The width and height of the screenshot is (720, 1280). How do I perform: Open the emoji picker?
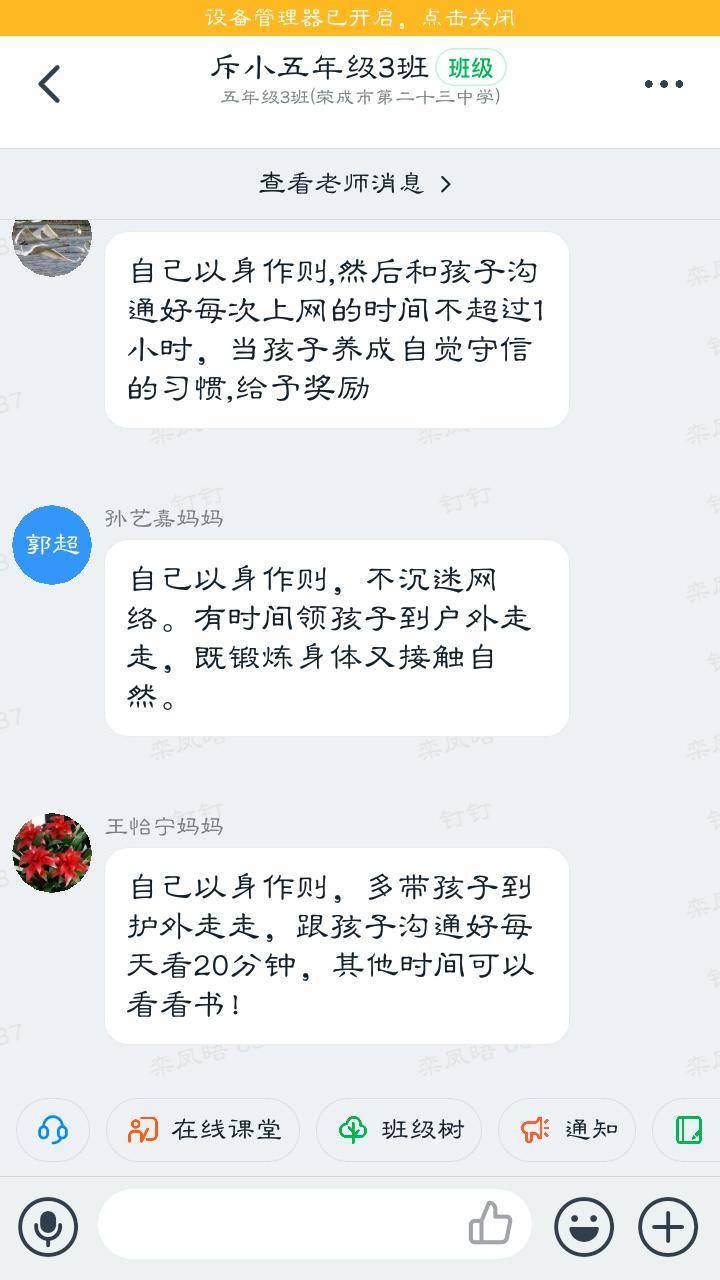coord(584,1226)
